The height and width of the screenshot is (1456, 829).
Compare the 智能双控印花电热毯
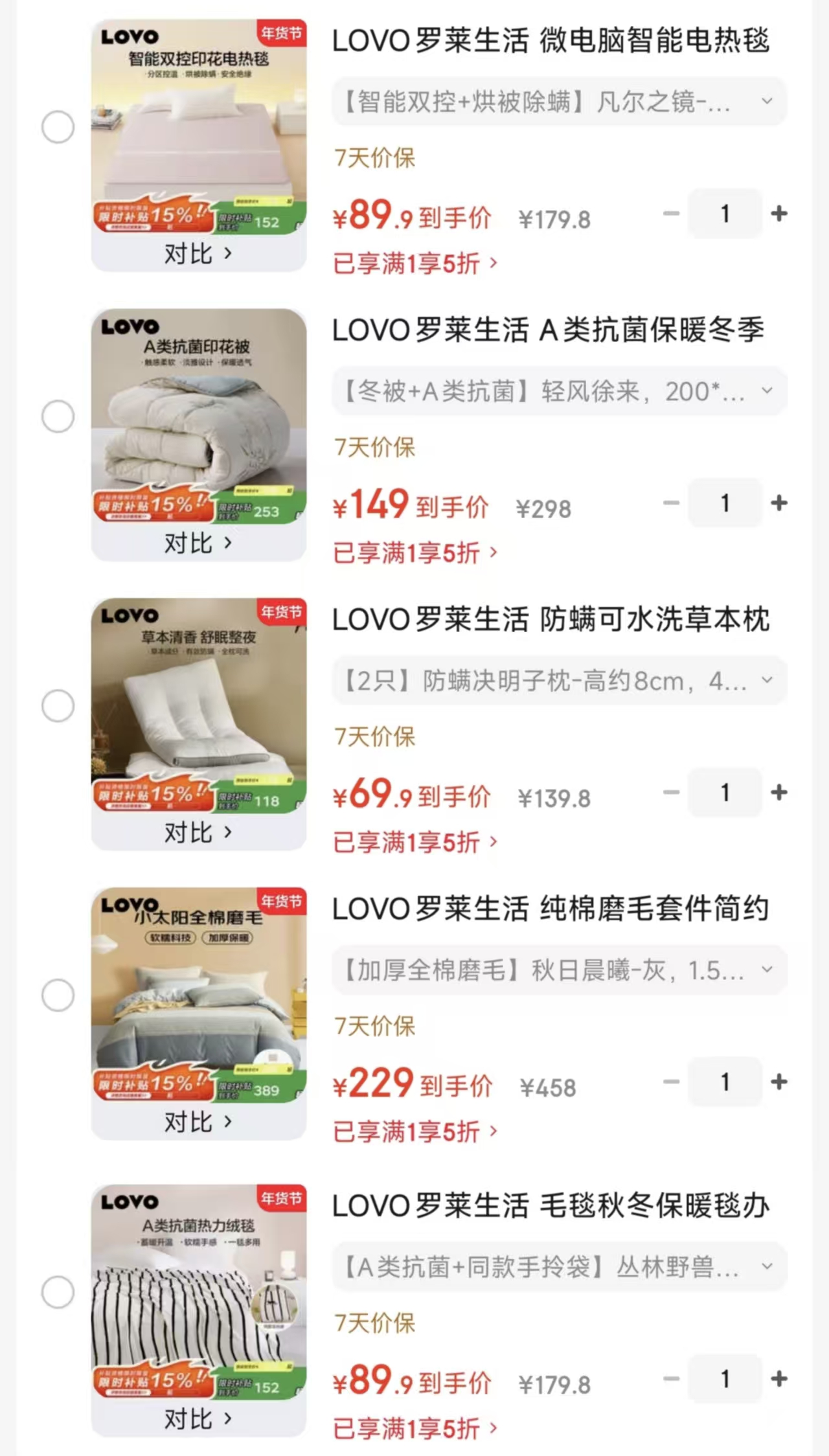(198, 254)
